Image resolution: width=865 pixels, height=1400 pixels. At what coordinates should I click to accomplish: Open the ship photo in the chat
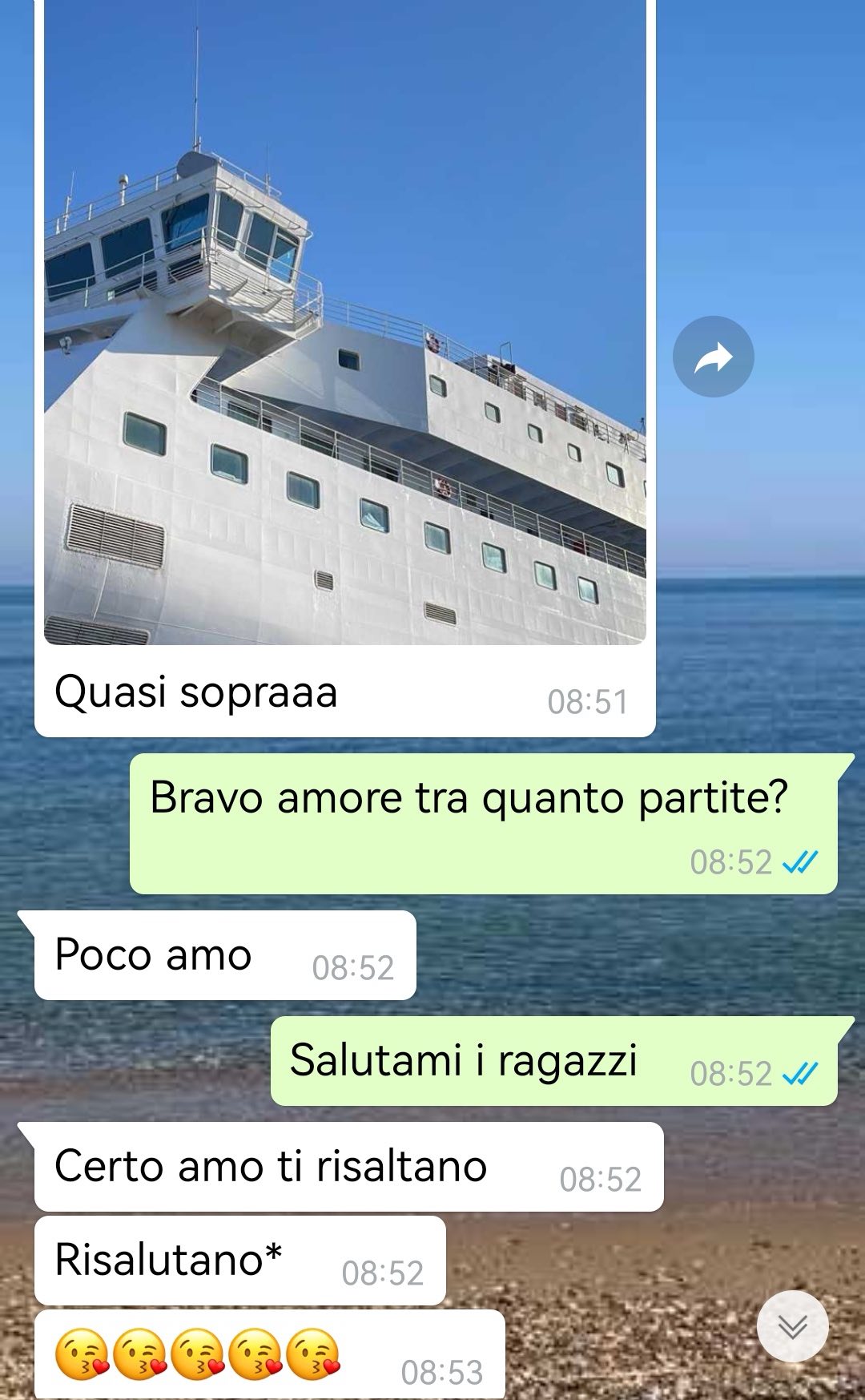click(345, 322)
